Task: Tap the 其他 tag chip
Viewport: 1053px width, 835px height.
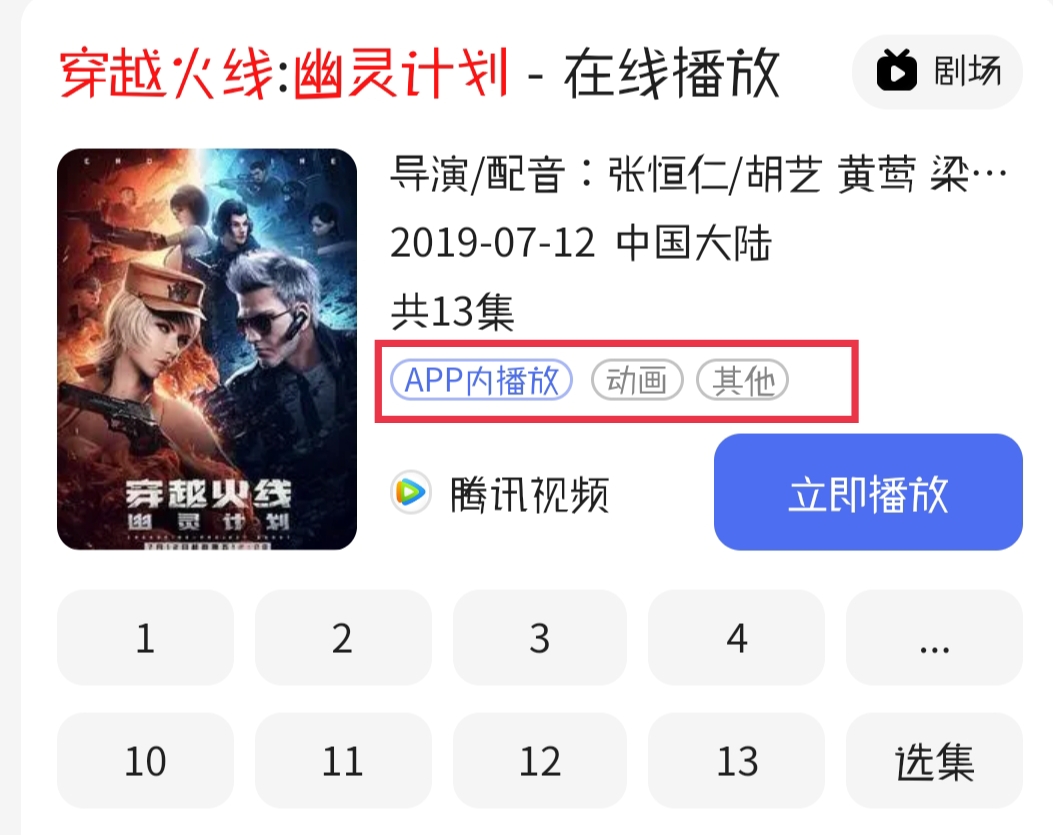Action: pyautogui.click(x=742, y=381)
